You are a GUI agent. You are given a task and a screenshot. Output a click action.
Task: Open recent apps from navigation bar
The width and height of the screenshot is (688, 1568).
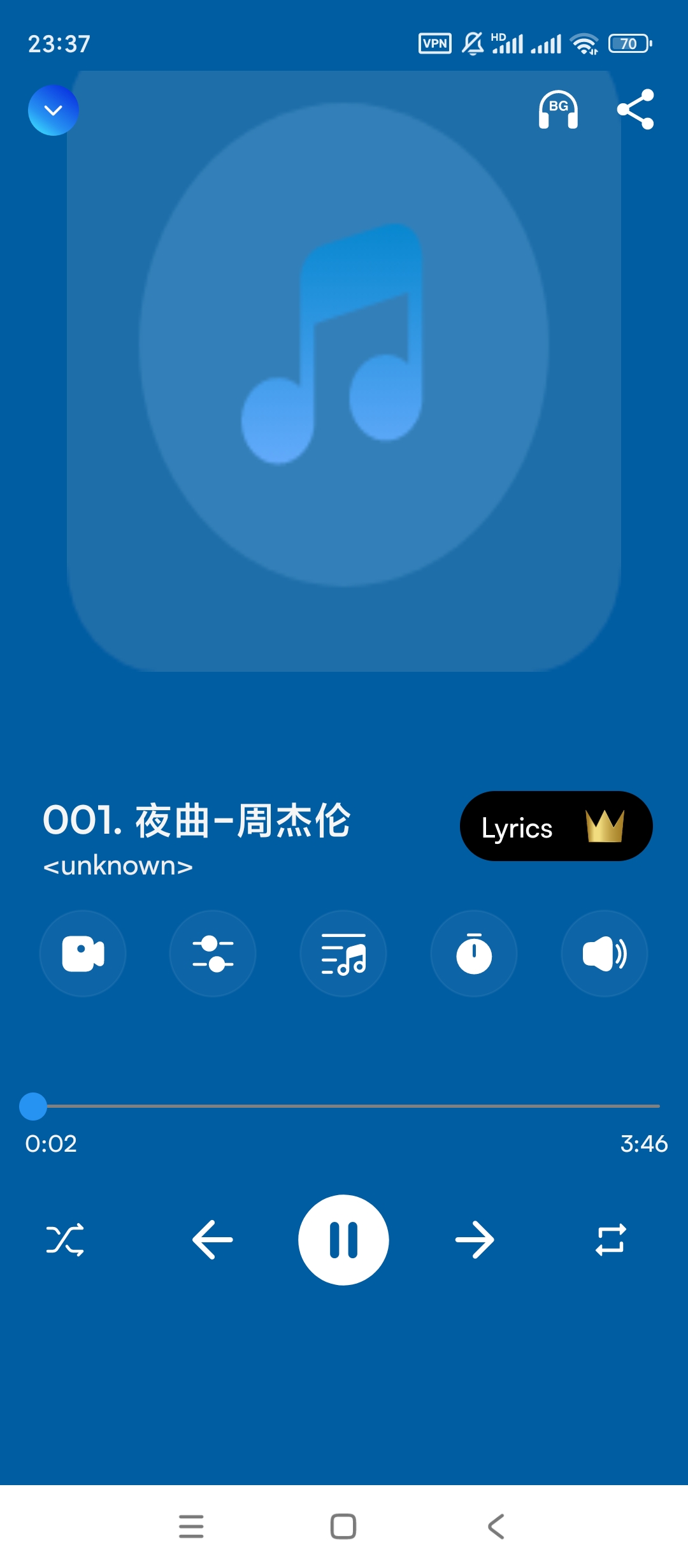click(191, 1527)
